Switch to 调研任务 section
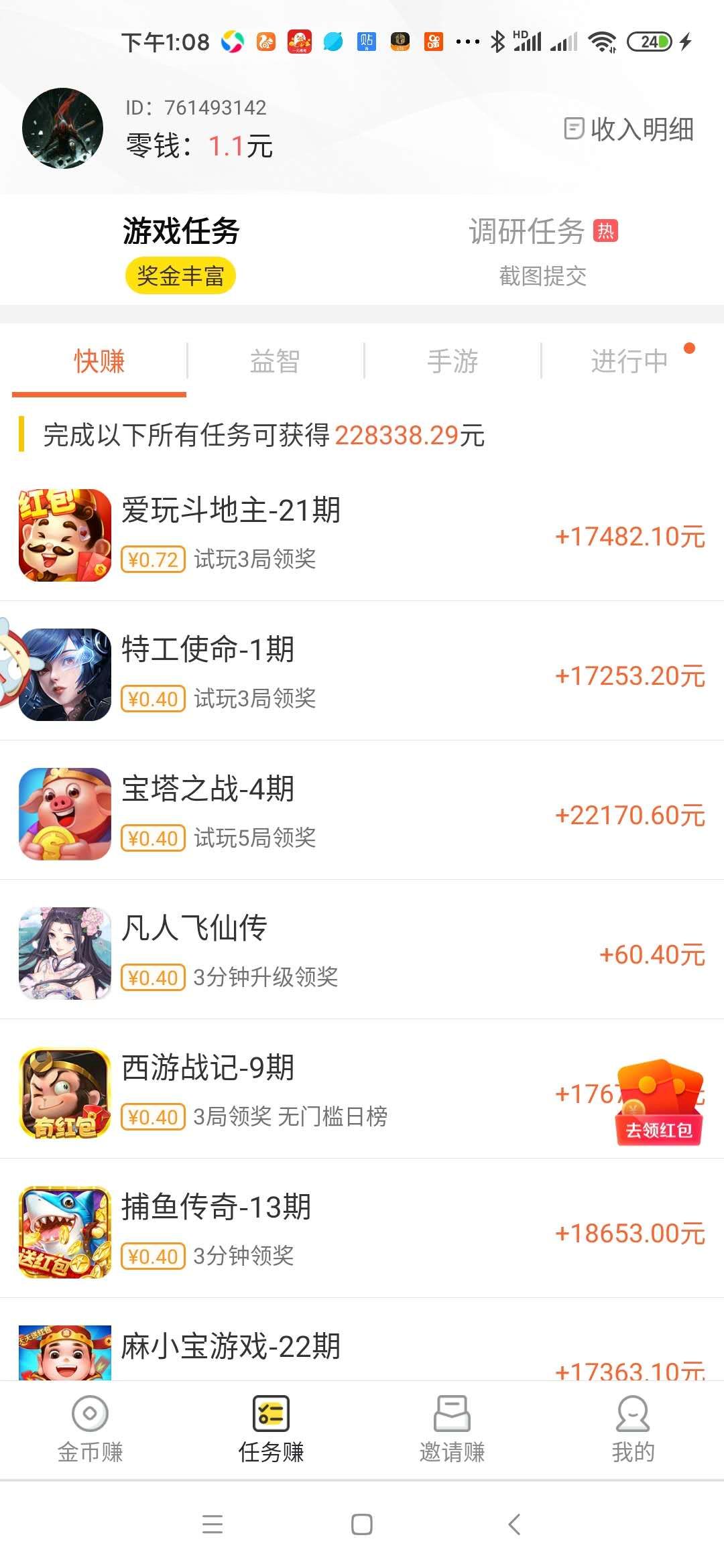The width and height of the screenshot is (724, 1568). 543,251
